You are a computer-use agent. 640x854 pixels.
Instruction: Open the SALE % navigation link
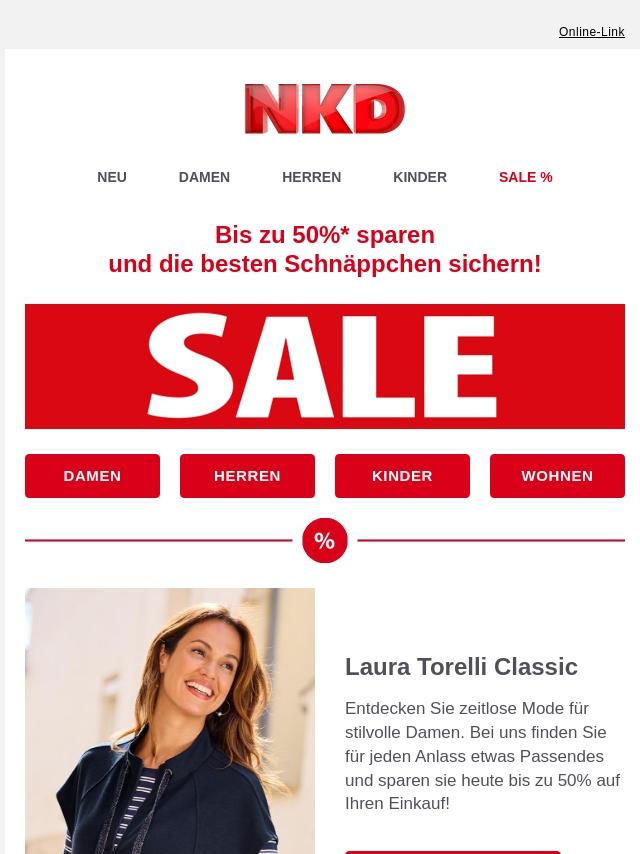coord(525,177)
